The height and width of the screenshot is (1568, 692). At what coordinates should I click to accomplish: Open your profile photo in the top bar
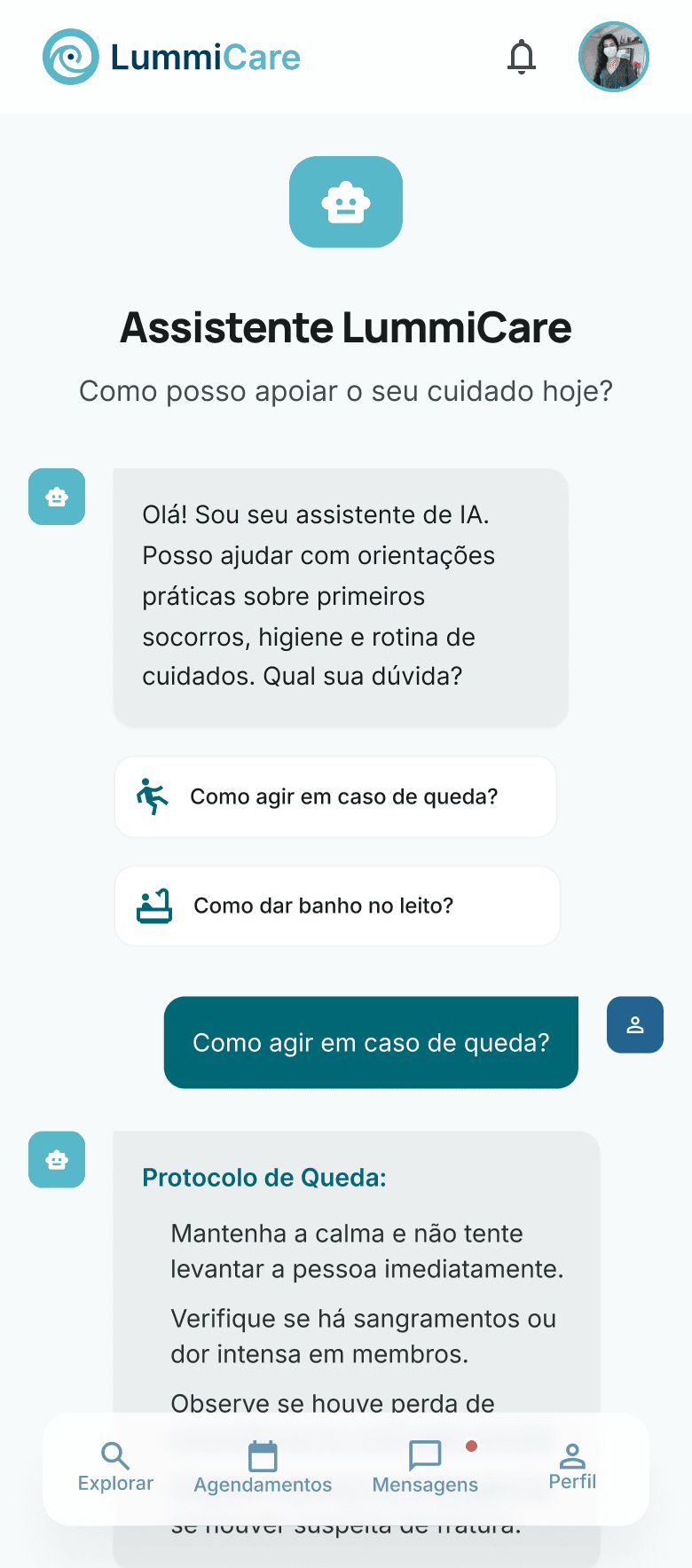pos(613,56)
